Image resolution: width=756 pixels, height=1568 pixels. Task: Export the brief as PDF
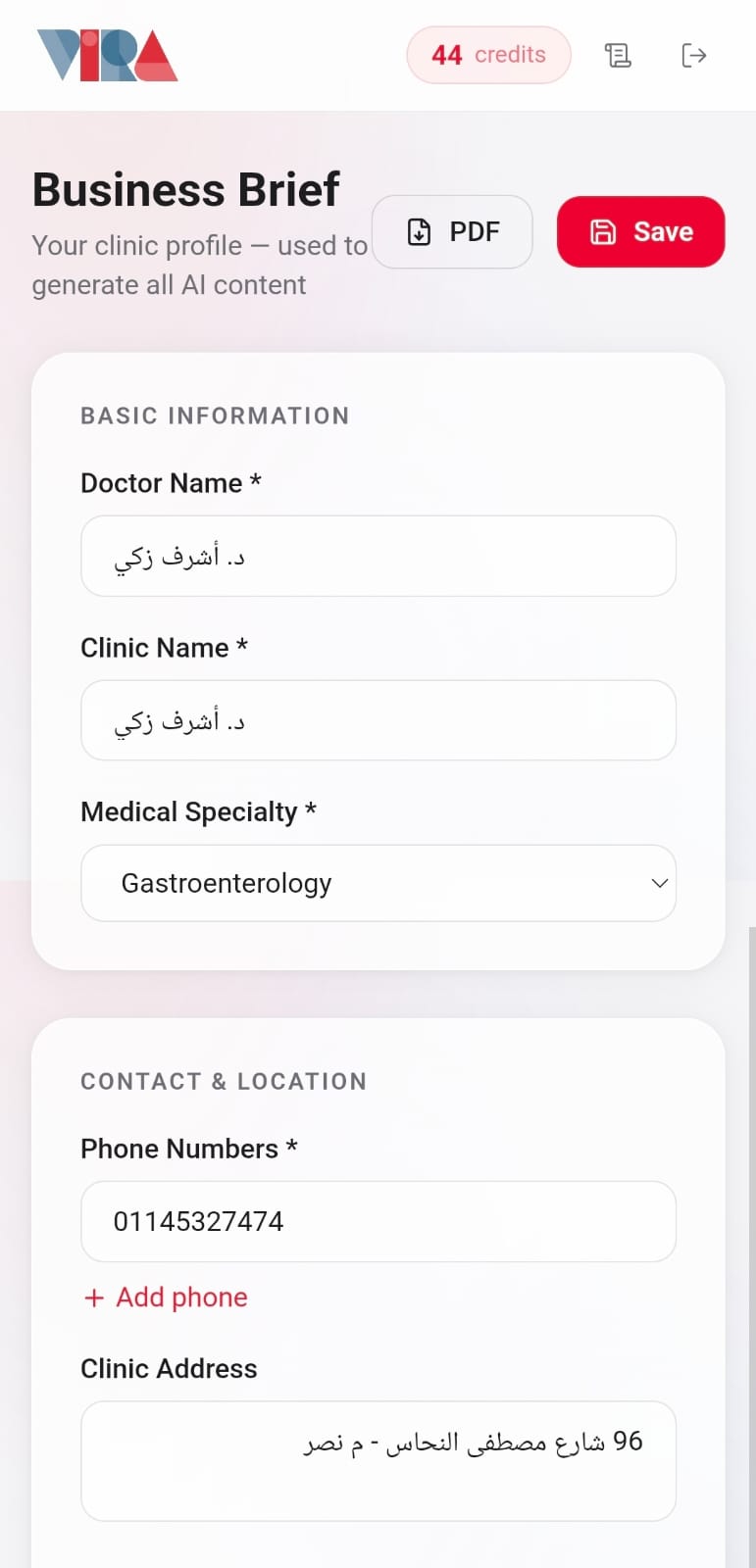(x=452, y=232)
